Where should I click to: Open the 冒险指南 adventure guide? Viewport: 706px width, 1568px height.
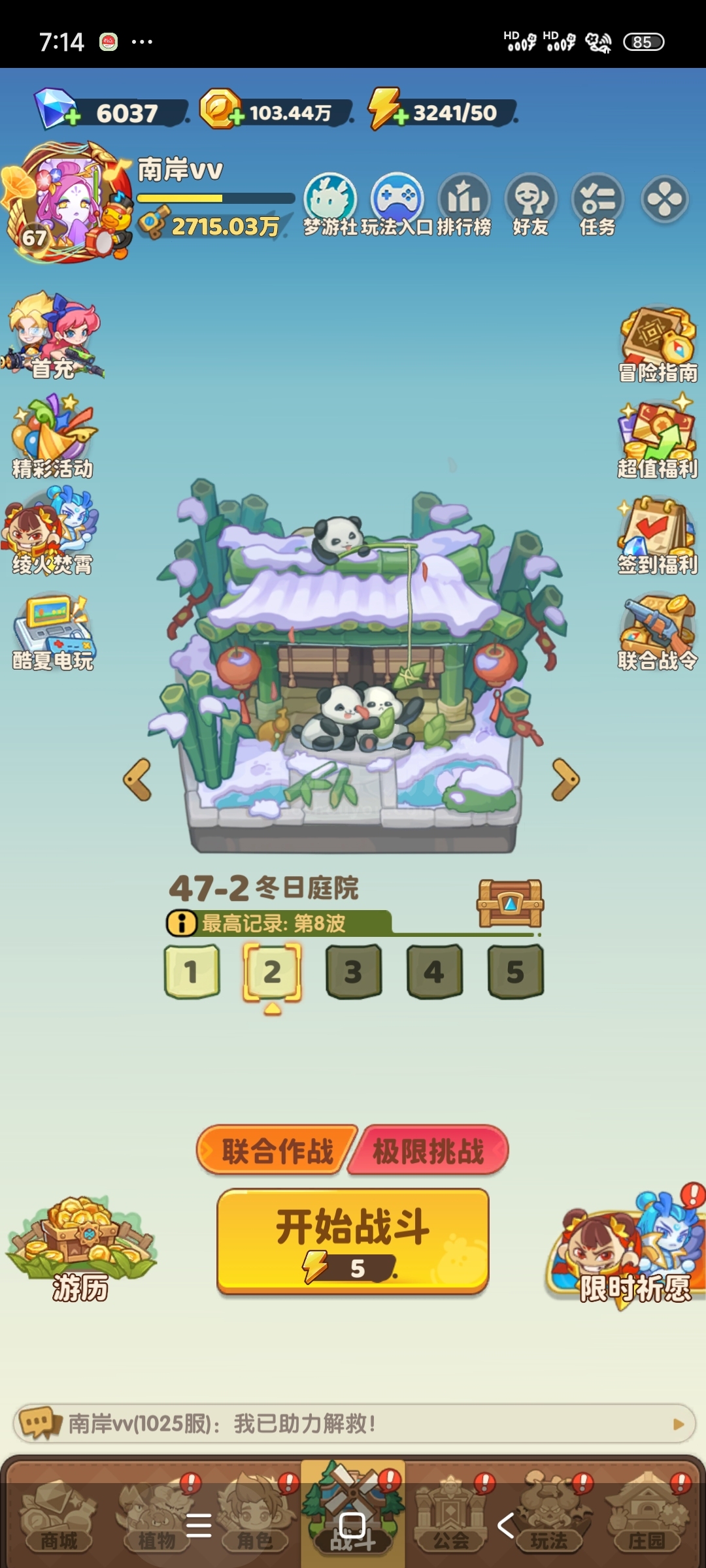point(658,345)
